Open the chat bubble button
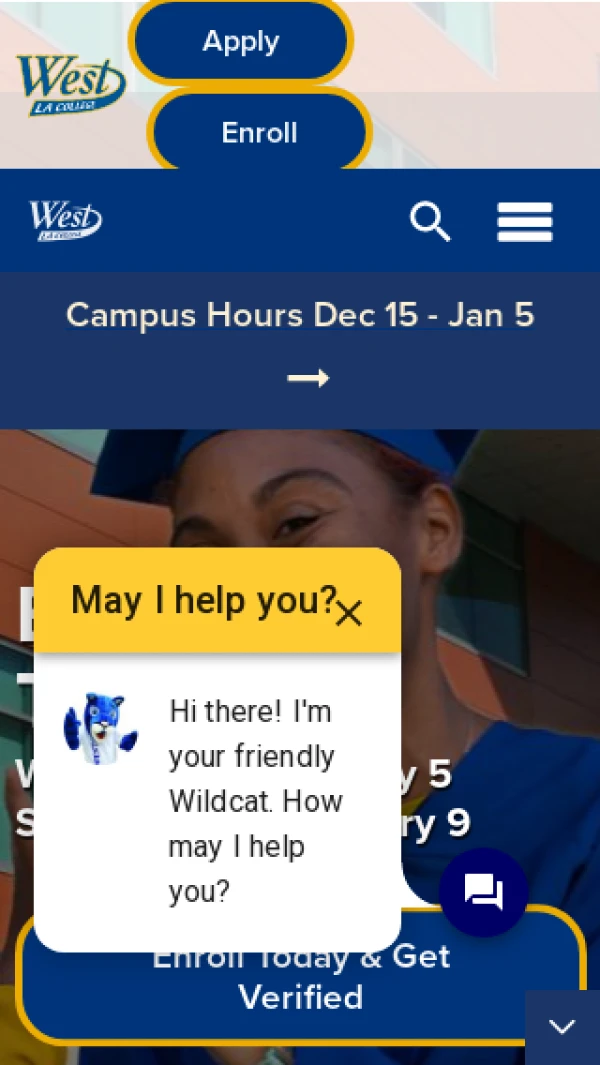Screen dimensions: 600x1065 tap(484, 892)
